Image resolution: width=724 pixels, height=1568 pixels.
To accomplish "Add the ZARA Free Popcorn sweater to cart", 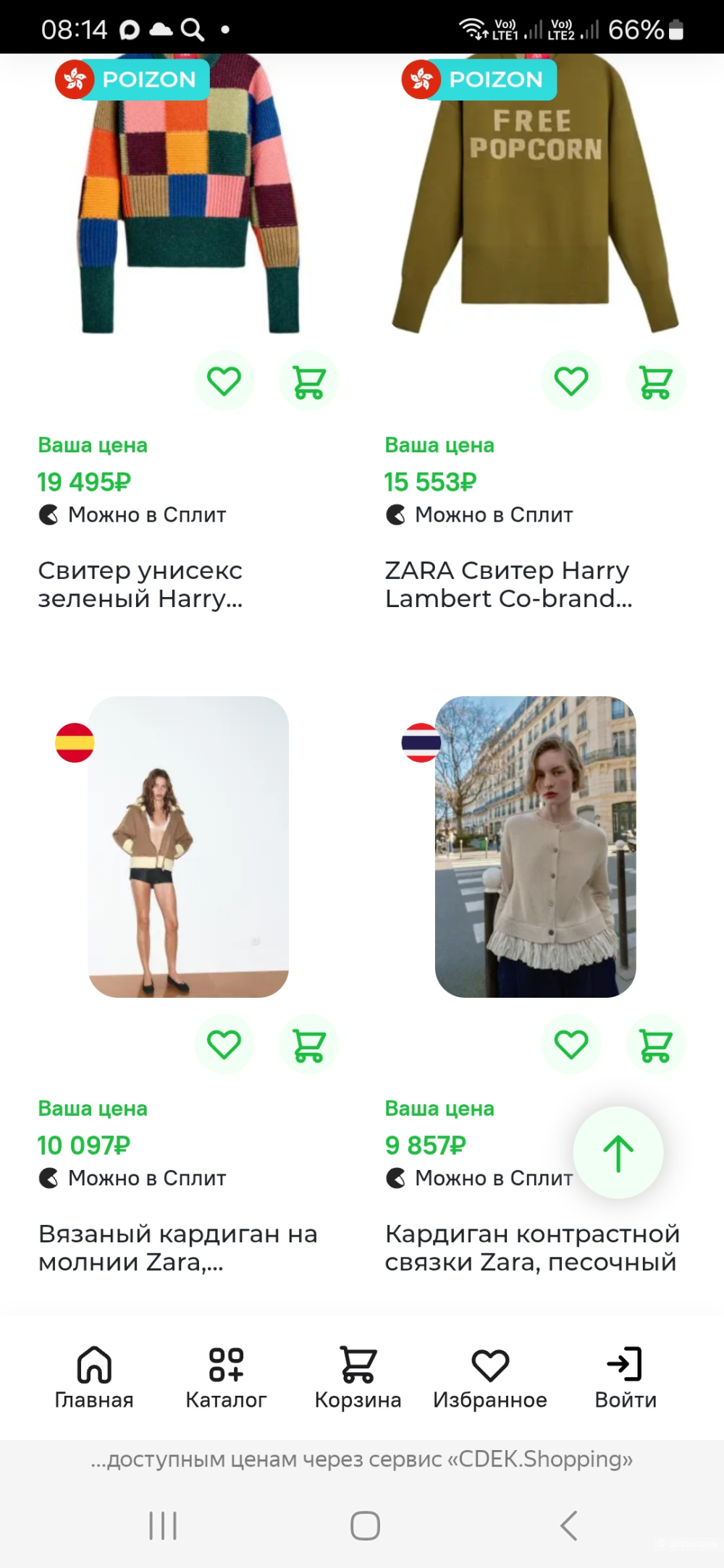I will click(x=655, y=380).
